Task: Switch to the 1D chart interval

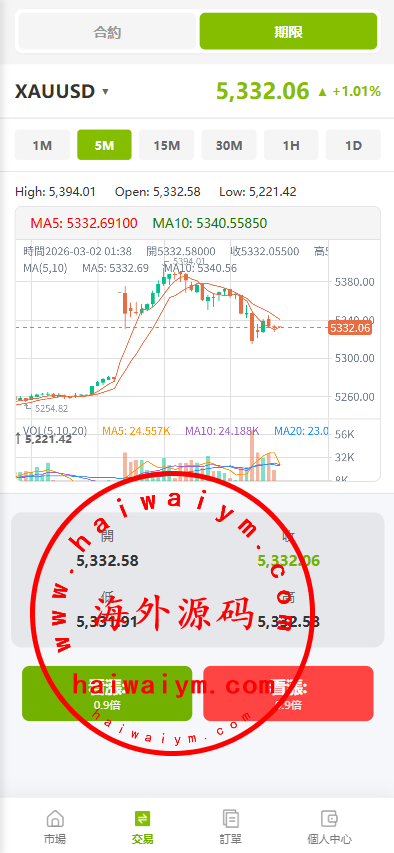Action: pos(354,145)
